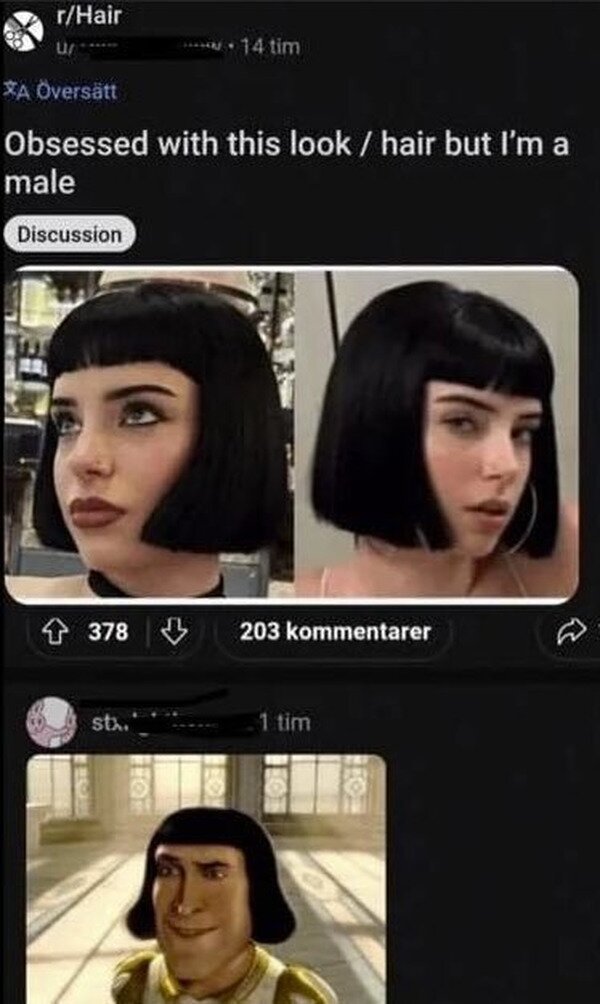Expand the comment's image
The height and width of the screenshot is (1004, 600).
tap(206, 878)
